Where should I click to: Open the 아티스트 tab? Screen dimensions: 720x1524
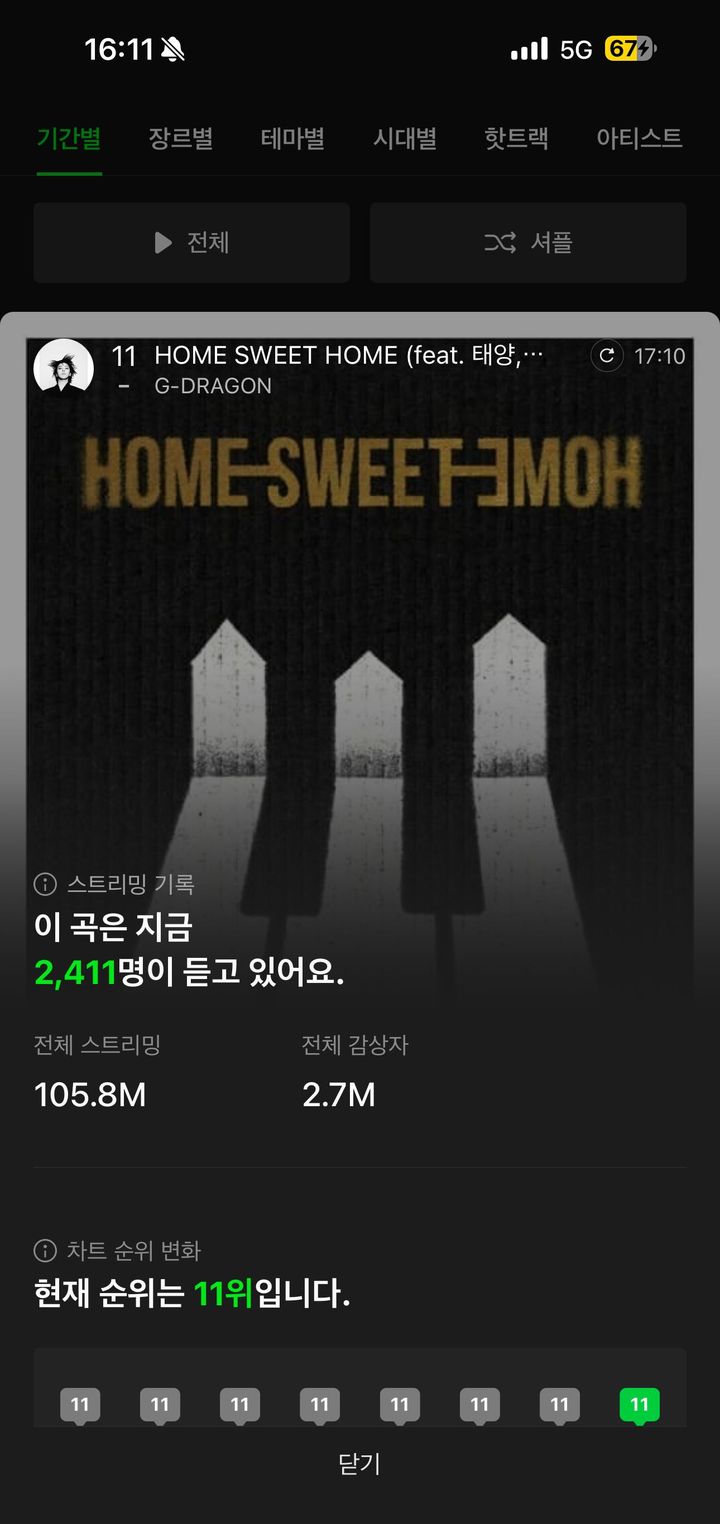point(639,138)
